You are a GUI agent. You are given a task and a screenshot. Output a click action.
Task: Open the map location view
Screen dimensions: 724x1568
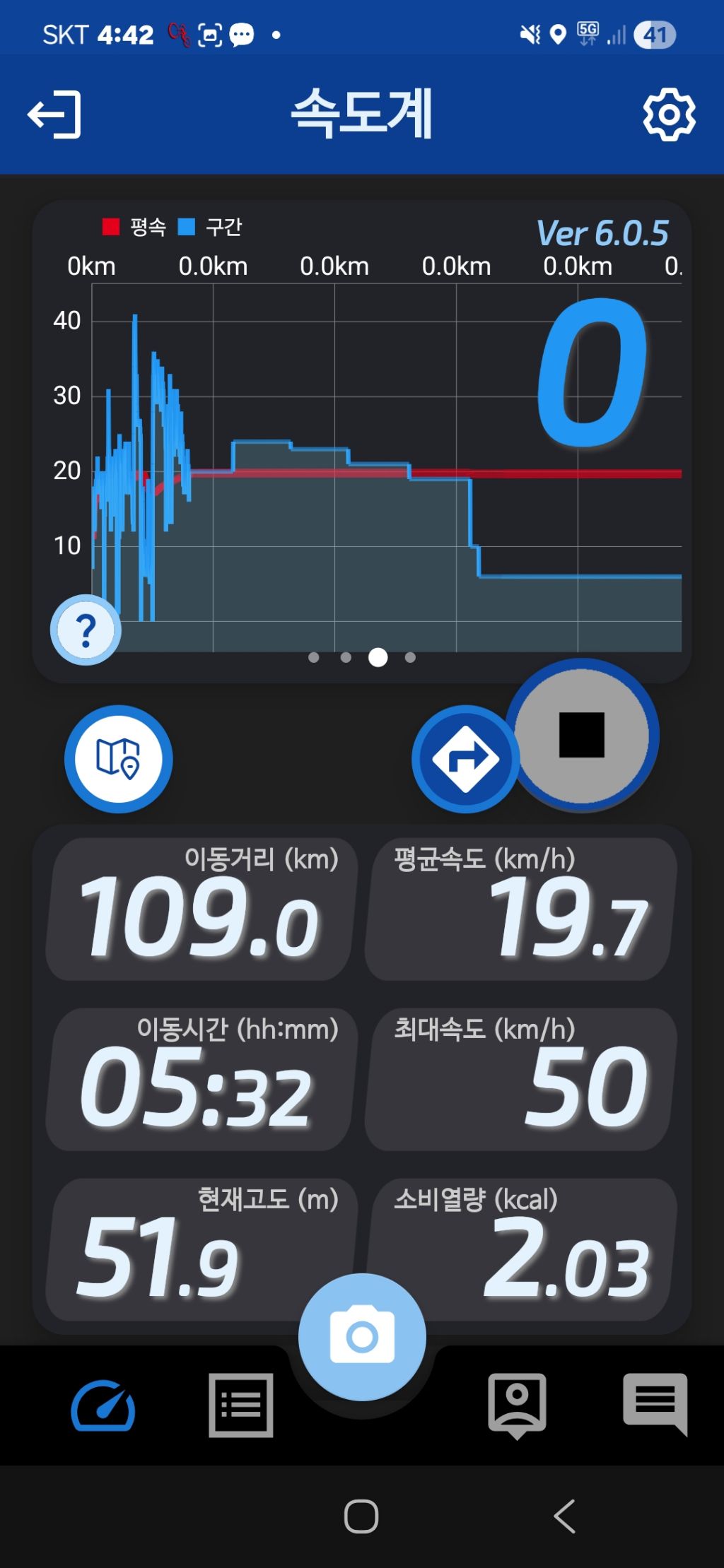119,758
